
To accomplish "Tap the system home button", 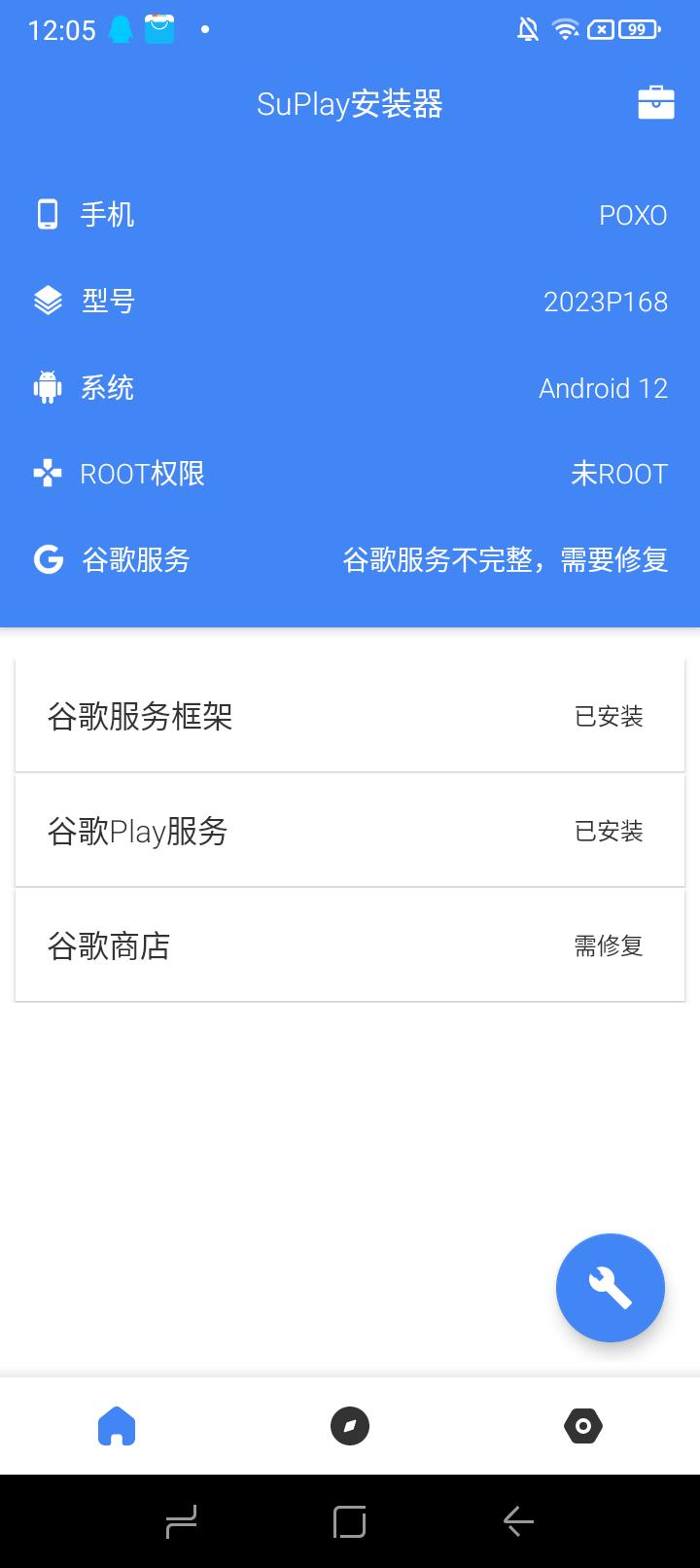I will point(350,1521).
